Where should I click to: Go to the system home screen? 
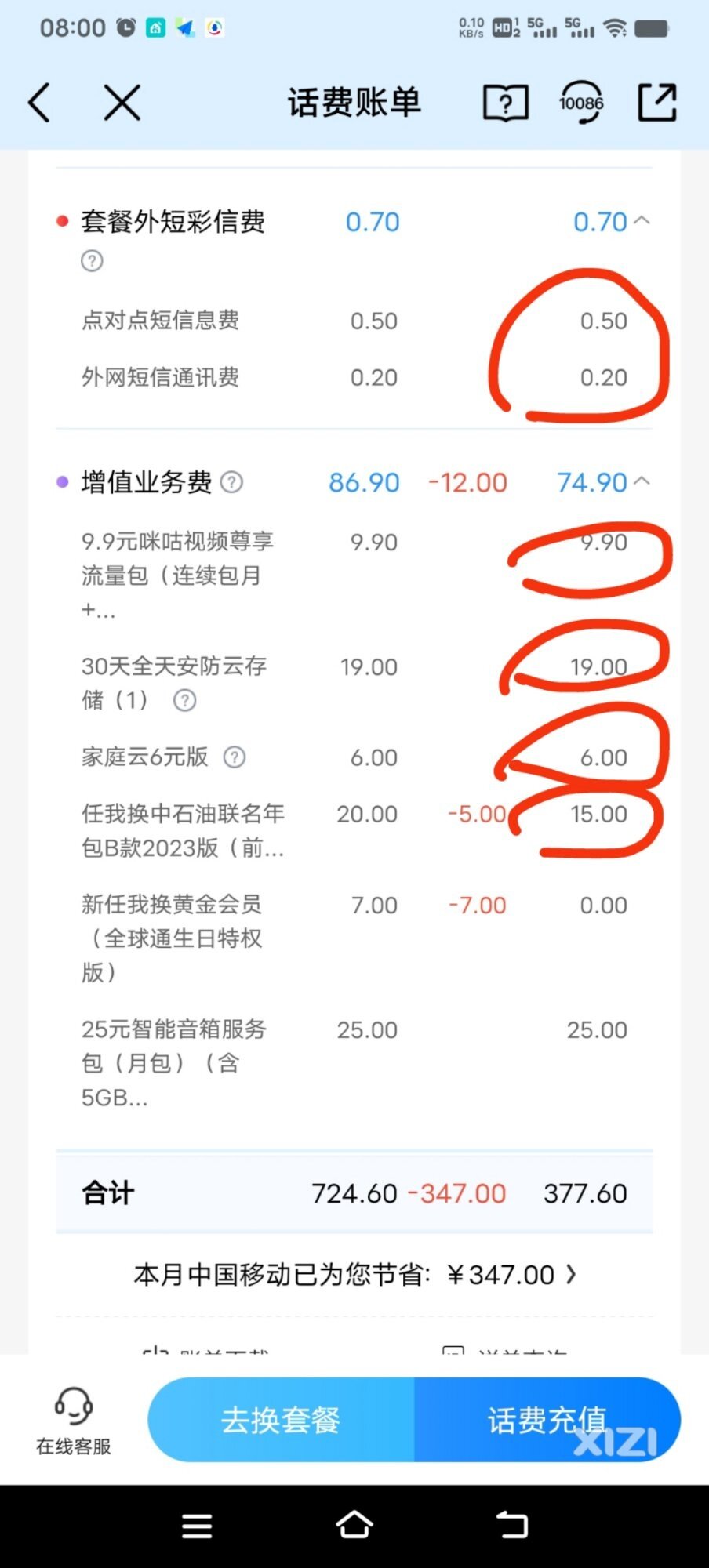[354, 1526]
